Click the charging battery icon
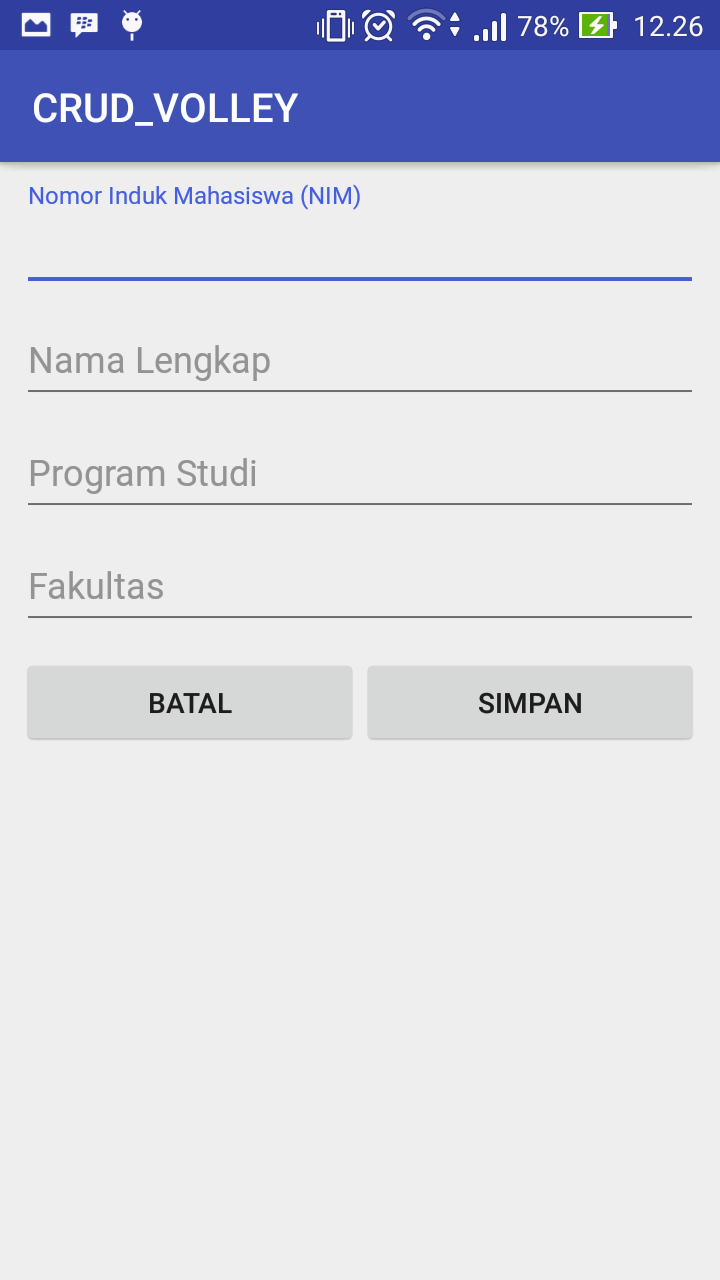The image size is (720, 1280). (x=597, y=25)
